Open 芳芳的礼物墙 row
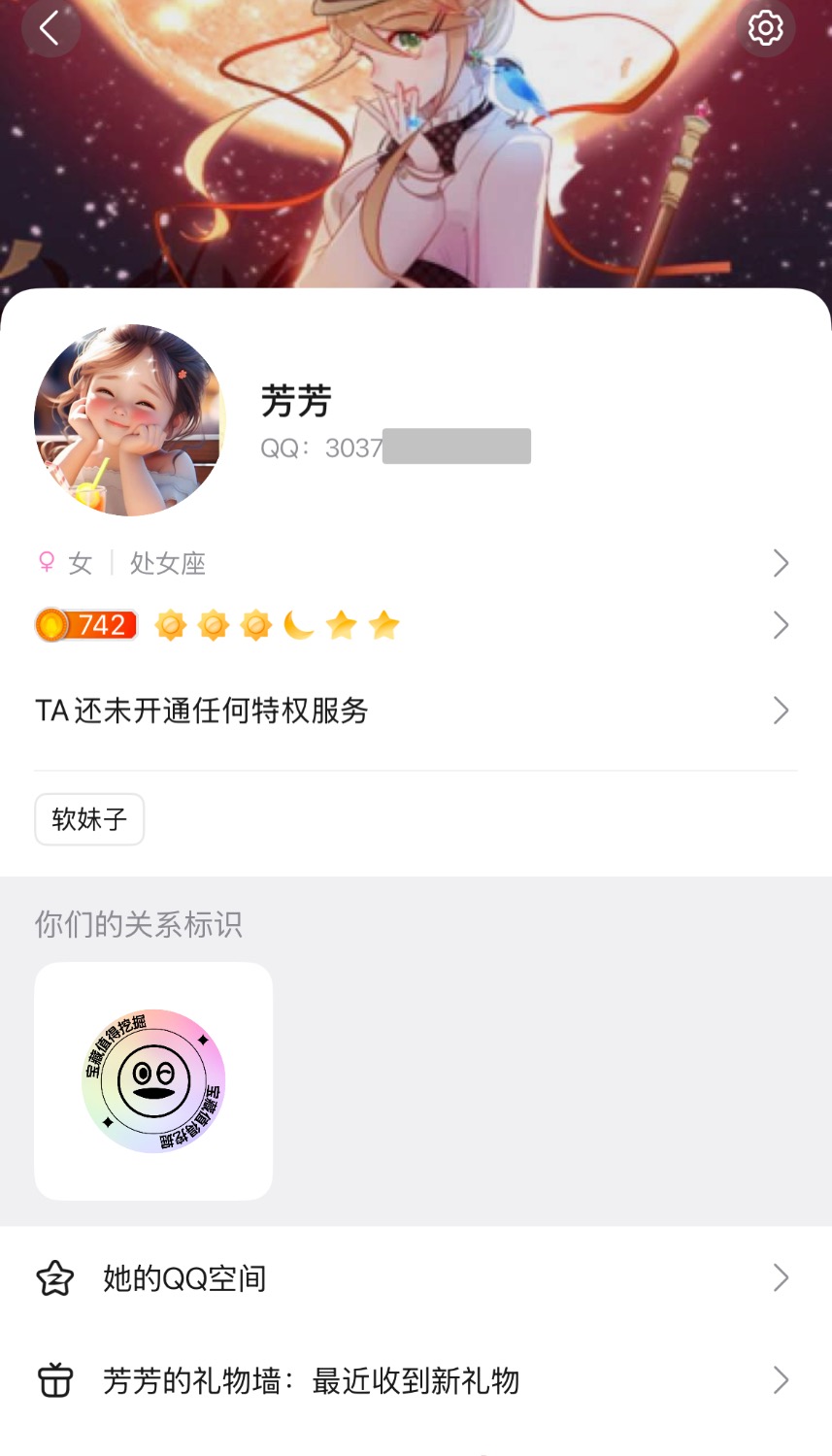 coord(415,1380)
